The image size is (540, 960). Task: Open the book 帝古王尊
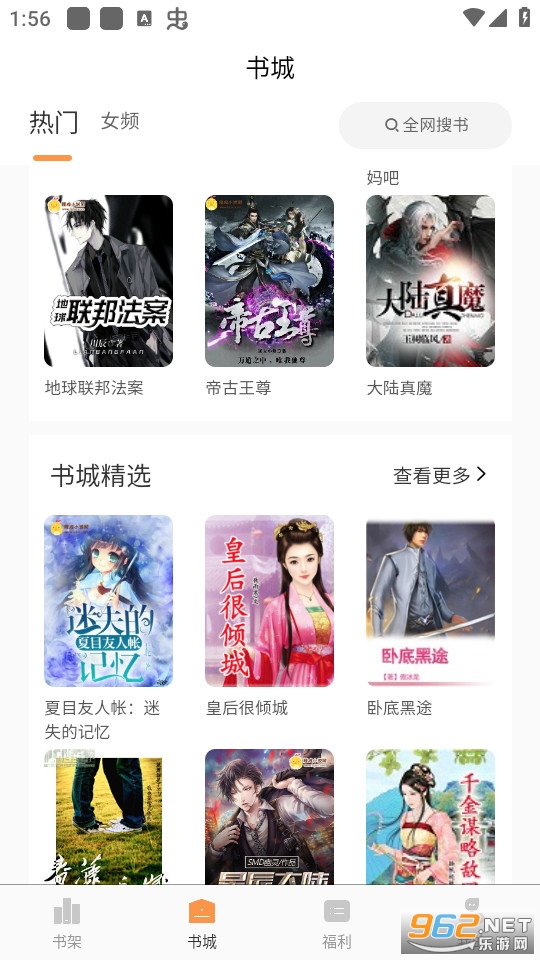[269, 281]
